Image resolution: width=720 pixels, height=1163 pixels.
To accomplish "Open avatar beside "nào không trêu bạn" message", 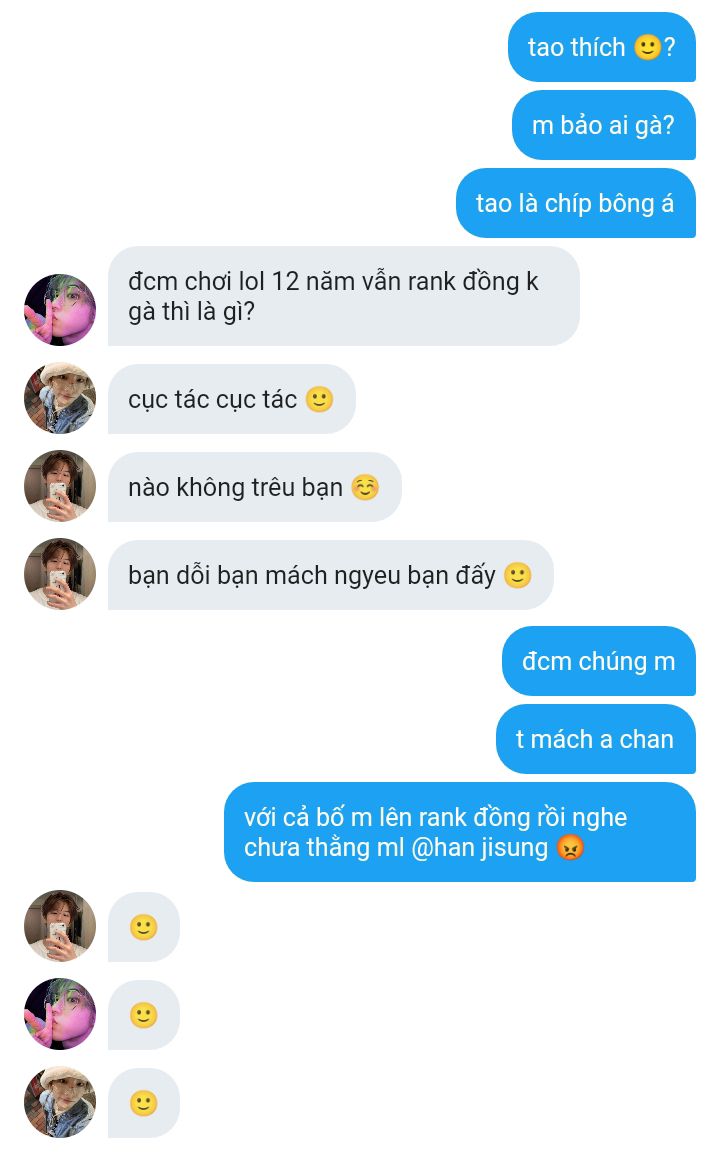I will coord(60,487).
